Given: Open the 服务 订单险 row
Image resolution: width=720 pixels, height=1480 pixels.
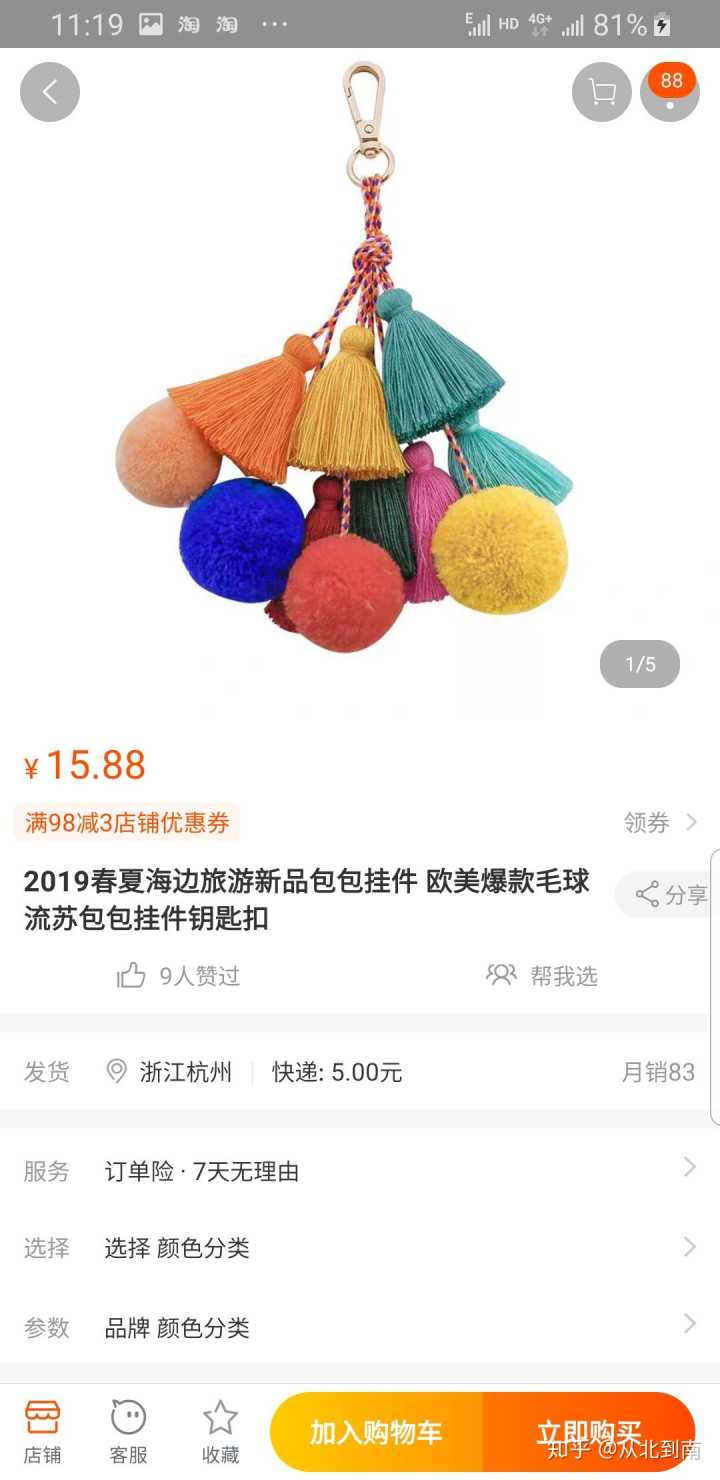Looking at the screenshot, I should click(x=360, y=1171).
